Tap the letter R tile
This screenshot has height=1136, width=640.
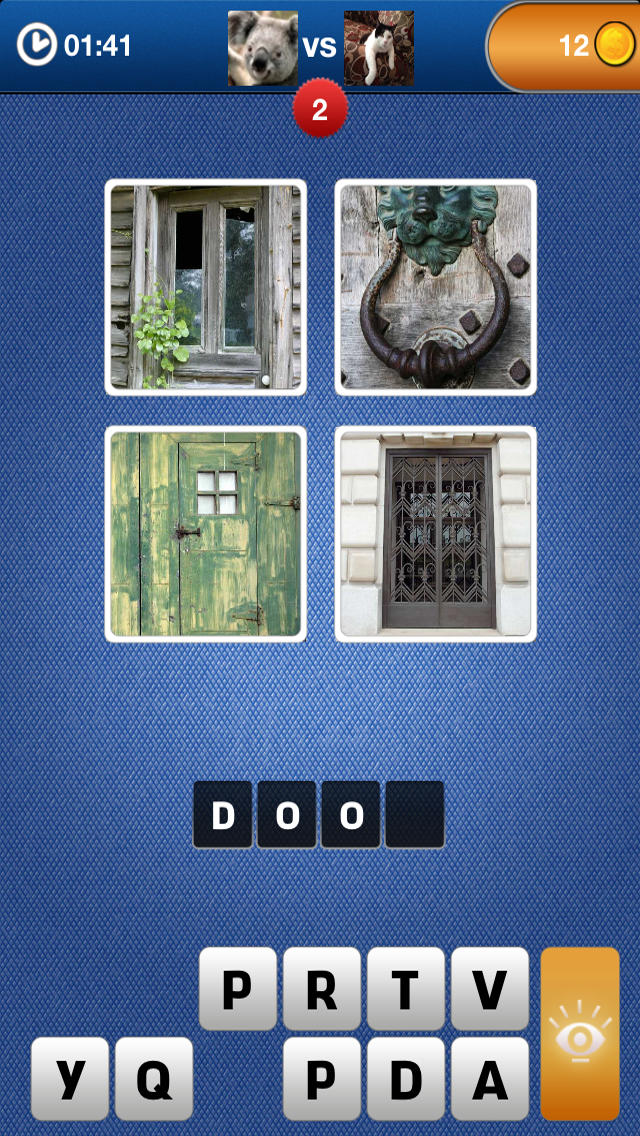pyautogui.click(x=321, y=989)
